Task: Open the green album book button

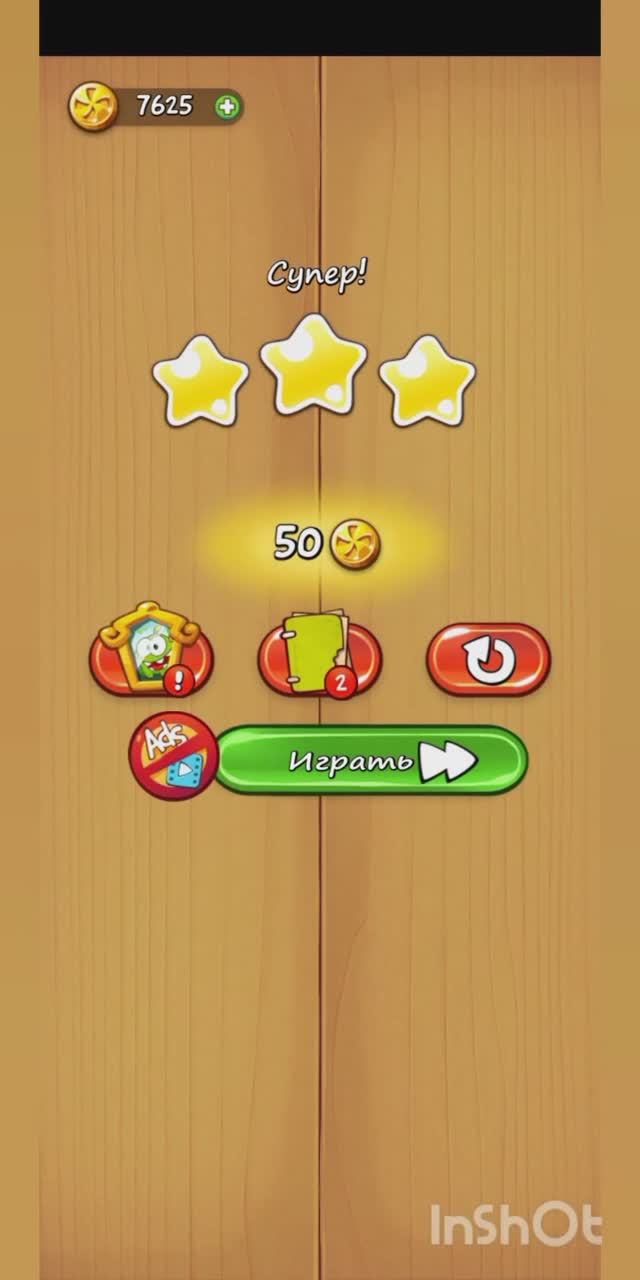Action: coord(319,657)
